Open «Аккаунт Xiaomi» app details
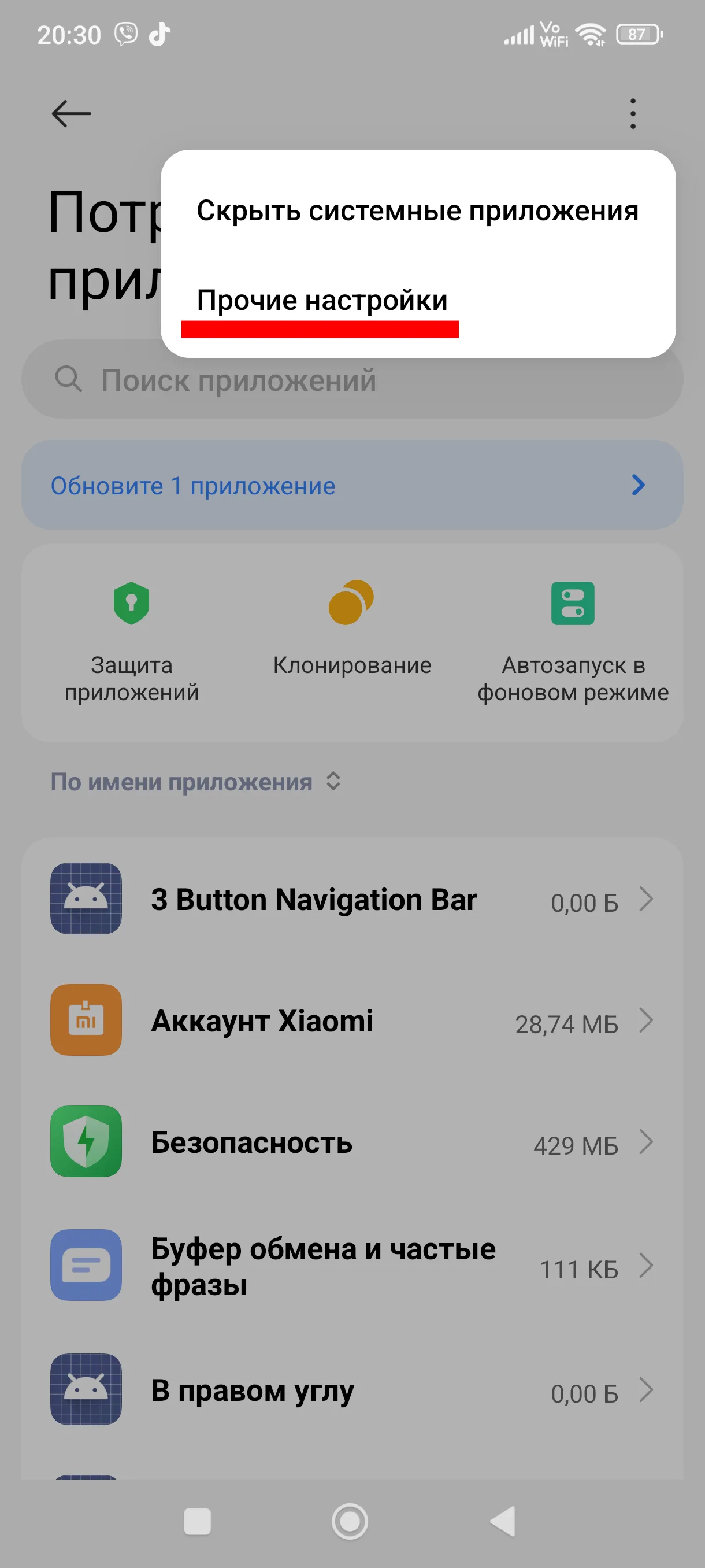This screenshot has height=1568, width=705. pos(351,1021)
